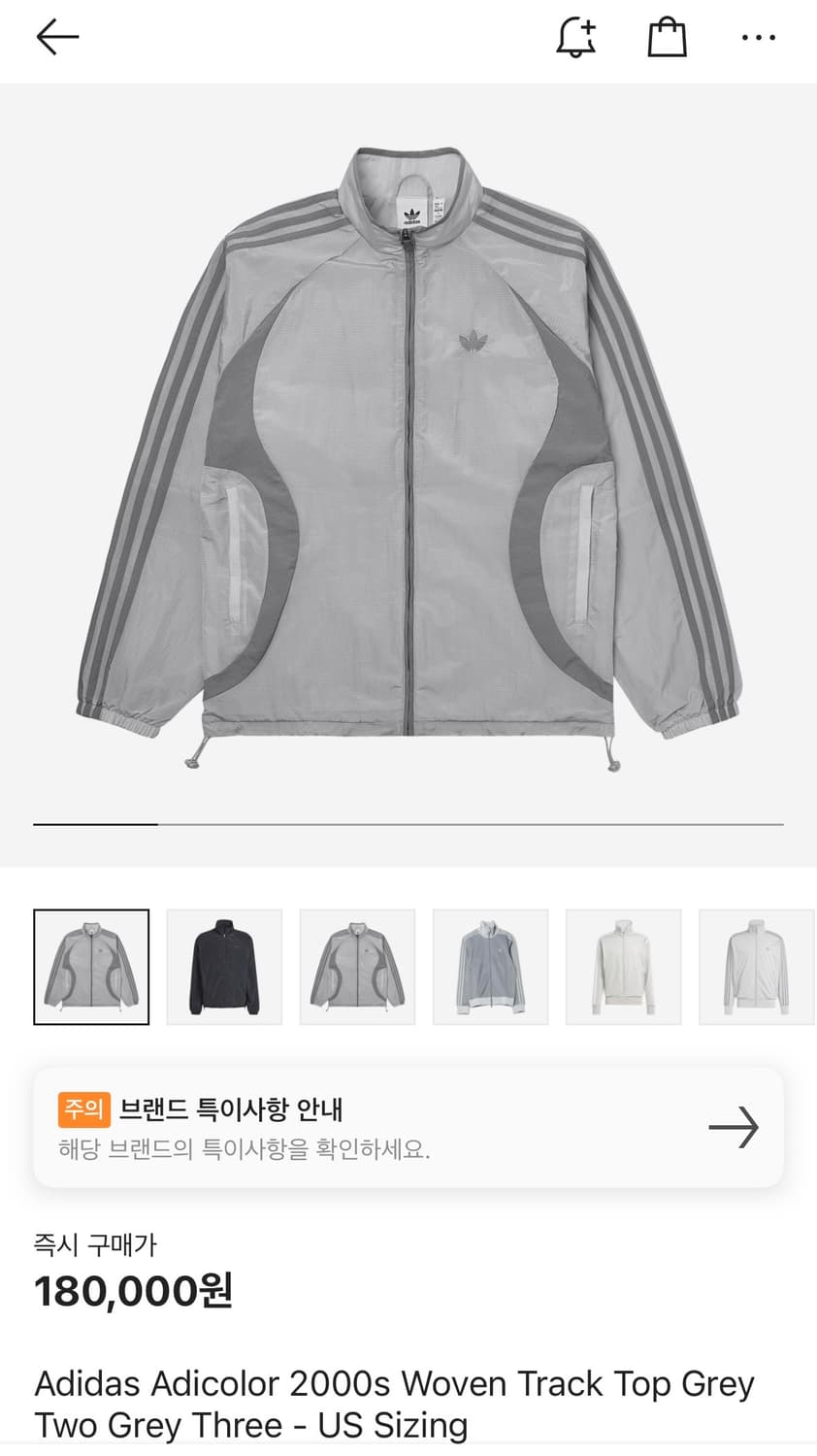Open the three-dot more options menu

[758, 37]
